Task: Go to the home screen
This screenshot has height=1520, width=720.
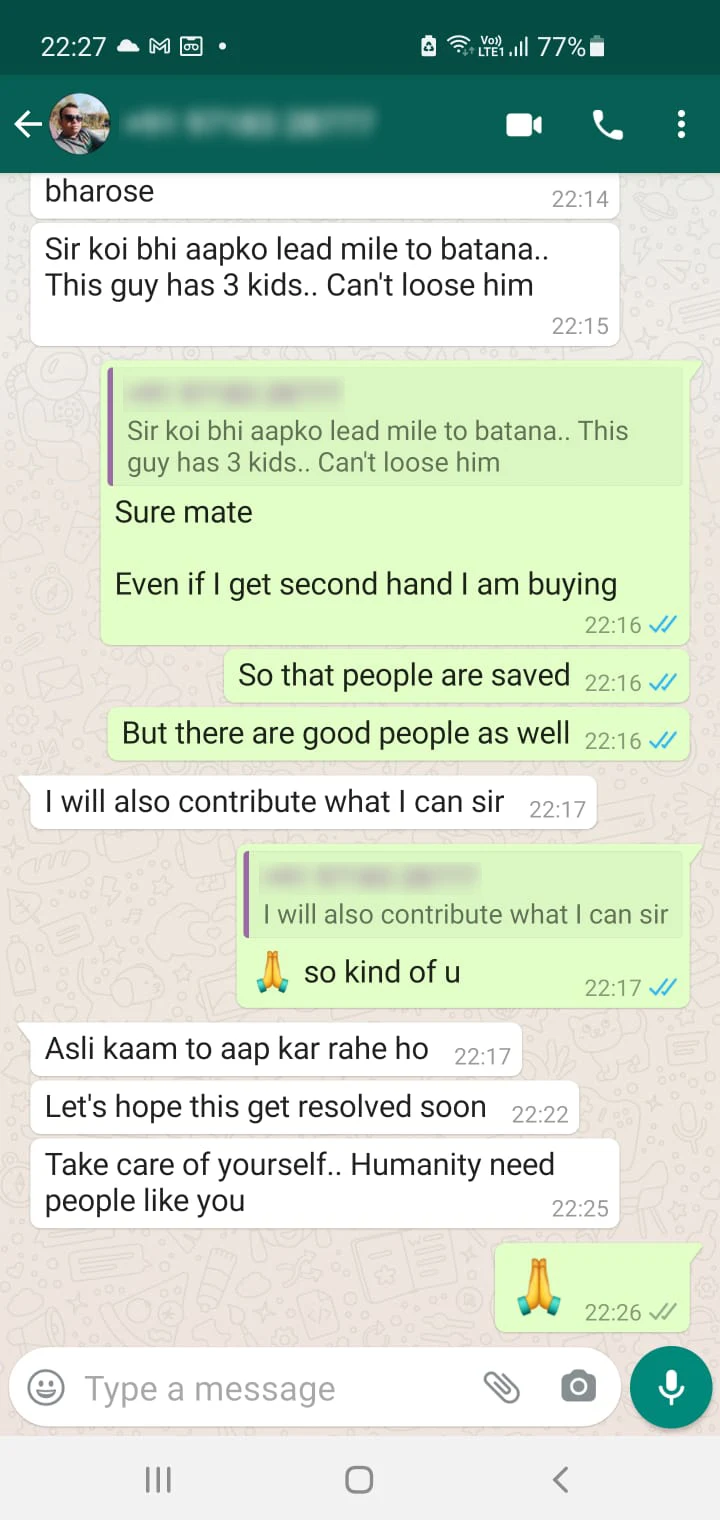Action: tap(359, 1480)
